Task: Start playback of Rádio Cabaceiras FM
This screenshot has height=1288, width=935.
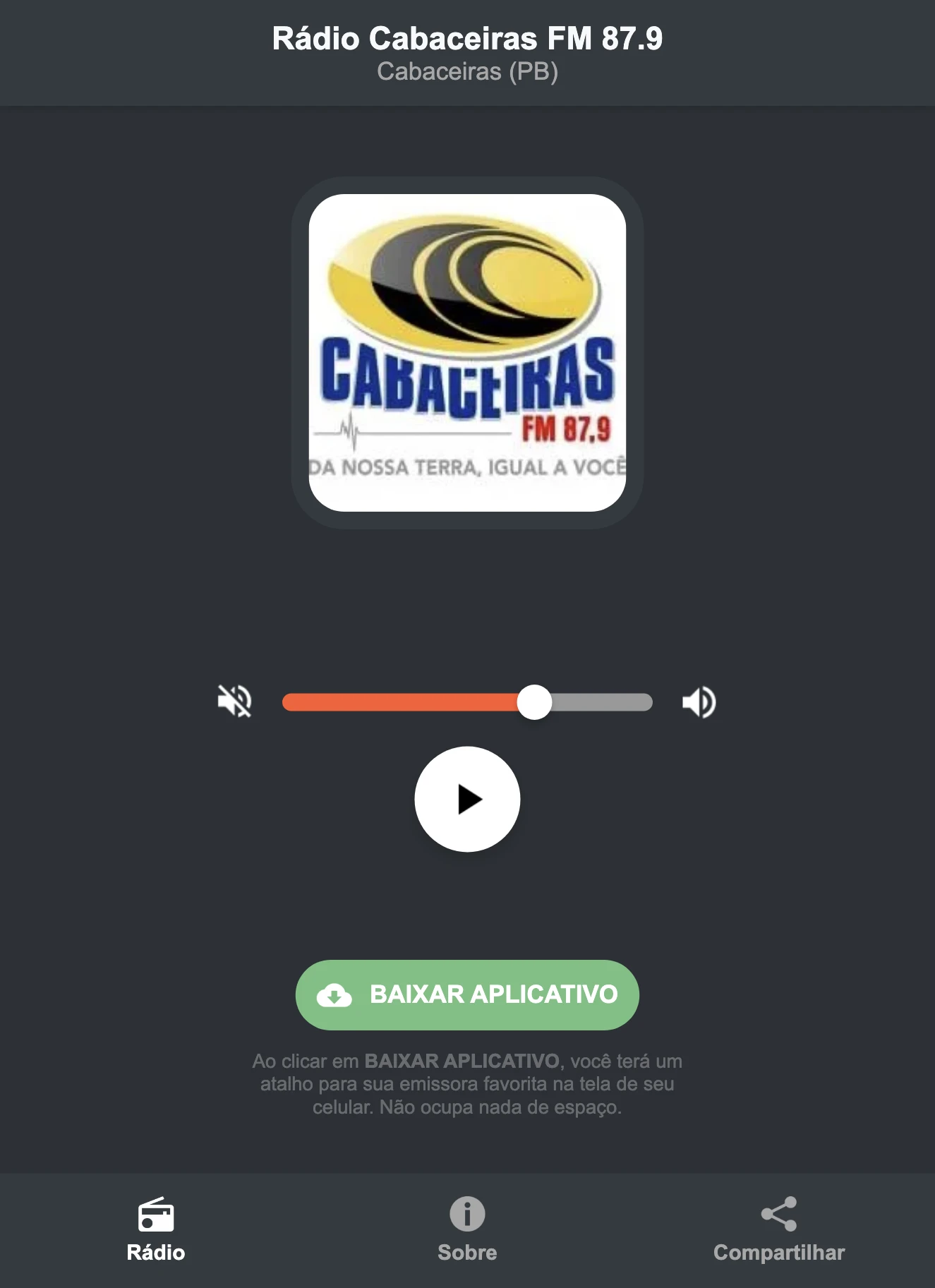Action: [x=467, y=798]
